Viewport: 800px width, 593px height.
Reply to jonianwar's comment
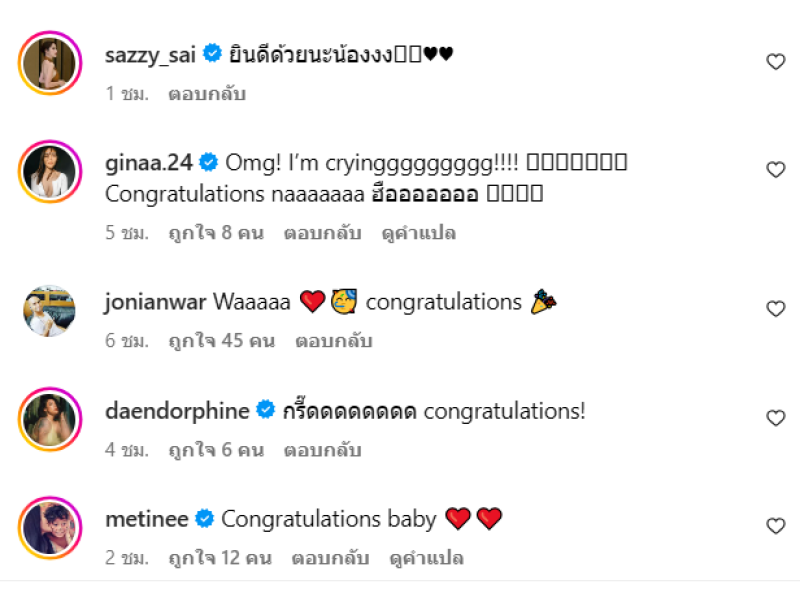(333, 341)
